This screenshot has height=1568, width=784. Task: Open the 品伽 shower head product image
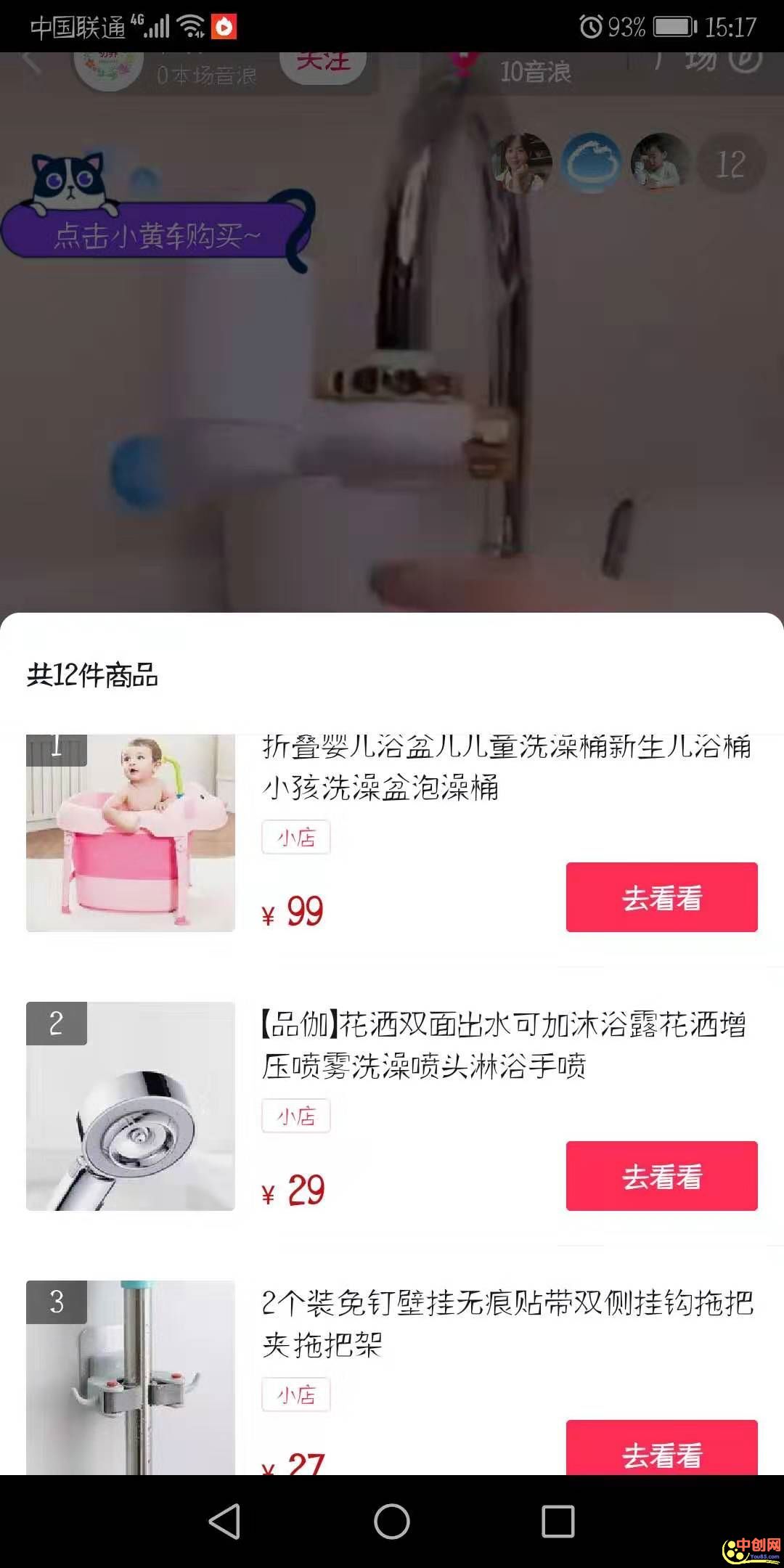click(131, 1106)
